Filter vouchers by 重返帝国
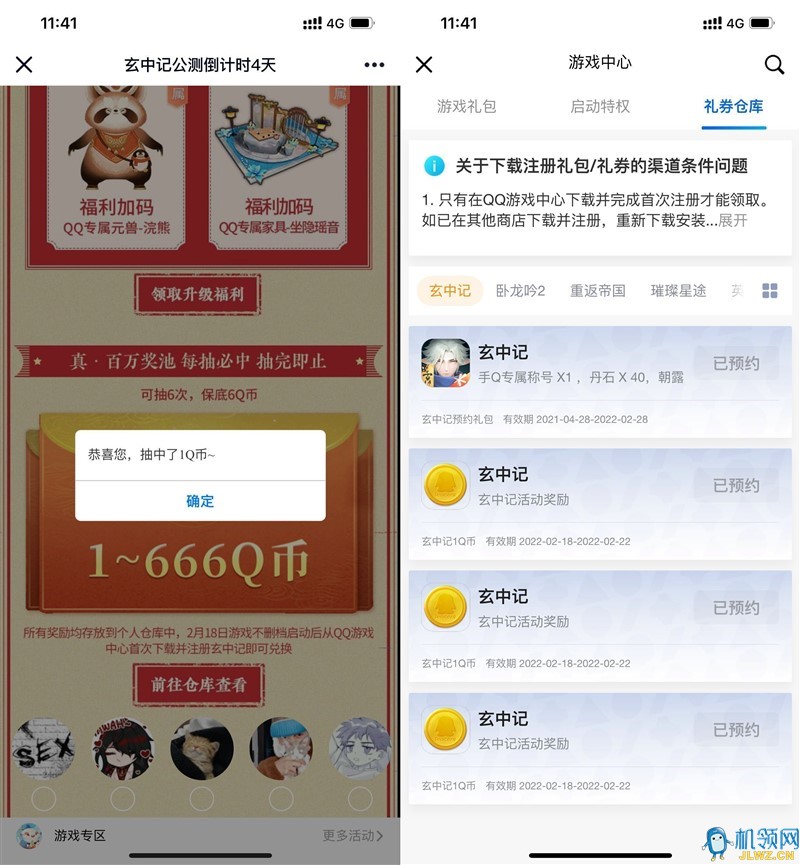Screen dimensions: 800x865 click(597, 291)
